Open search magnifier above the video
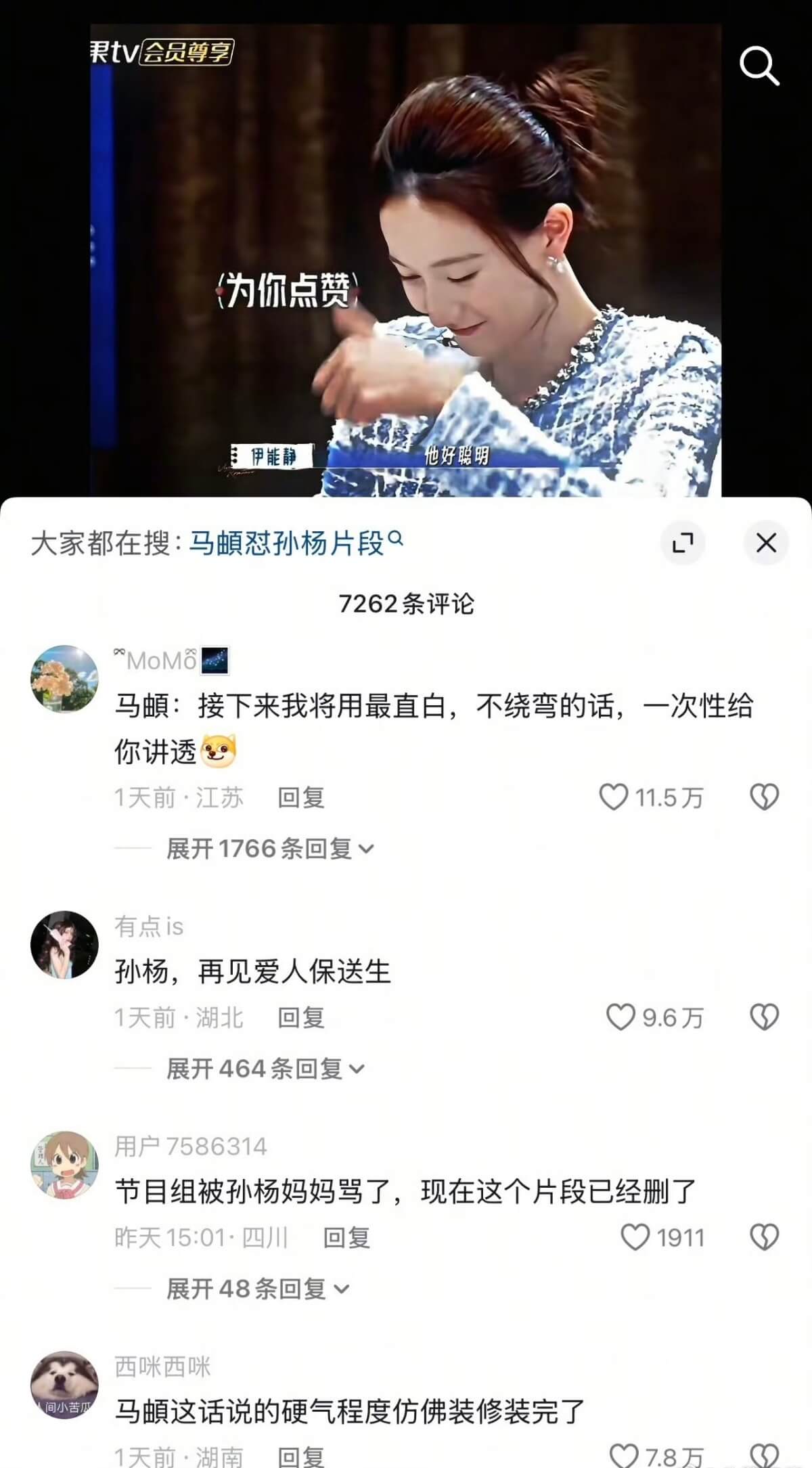This screenshot has height=1468, width=812. coord(759,66)
